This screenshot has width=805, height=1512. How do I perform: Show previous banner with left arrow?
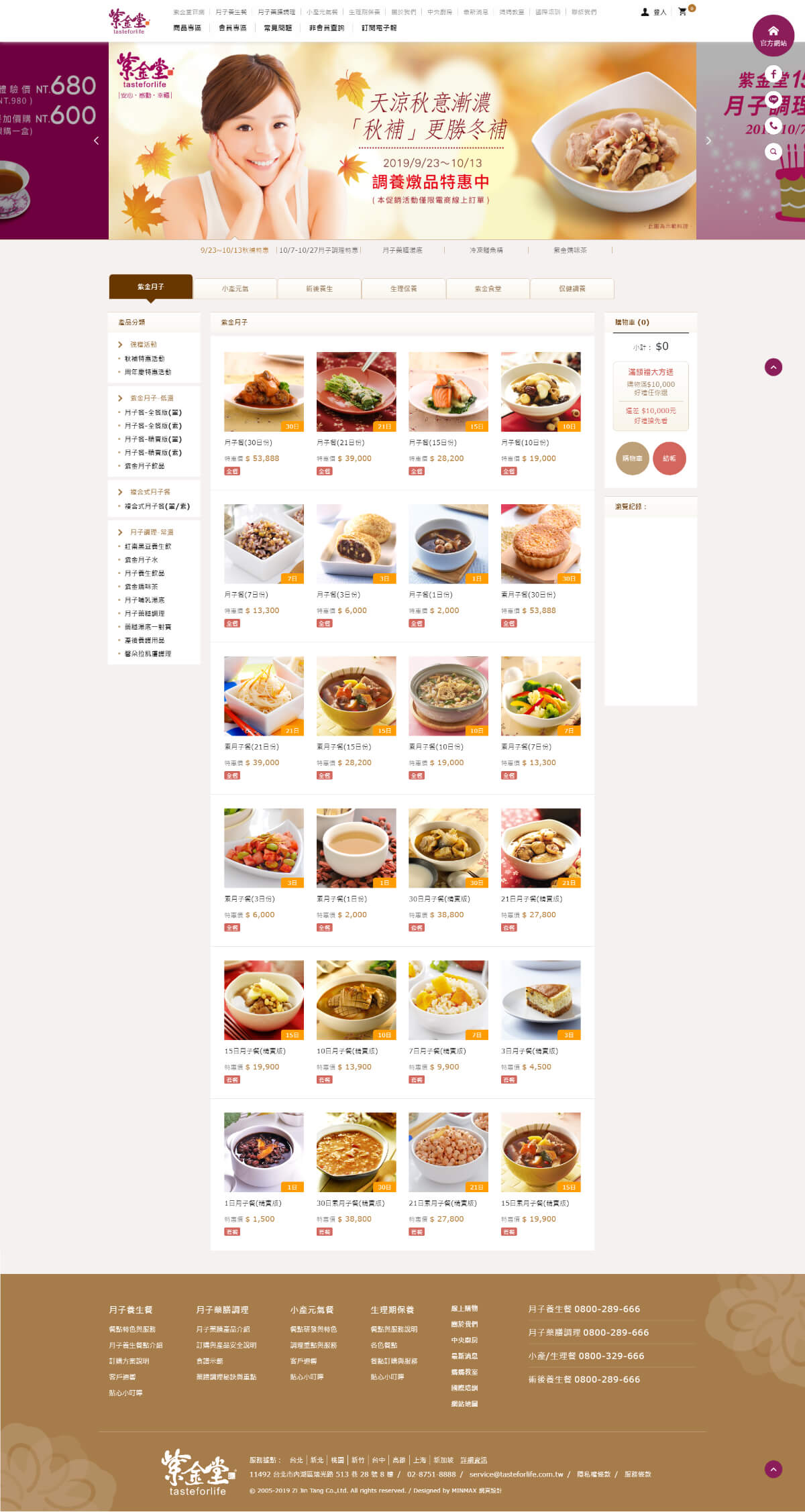point(96,141)
